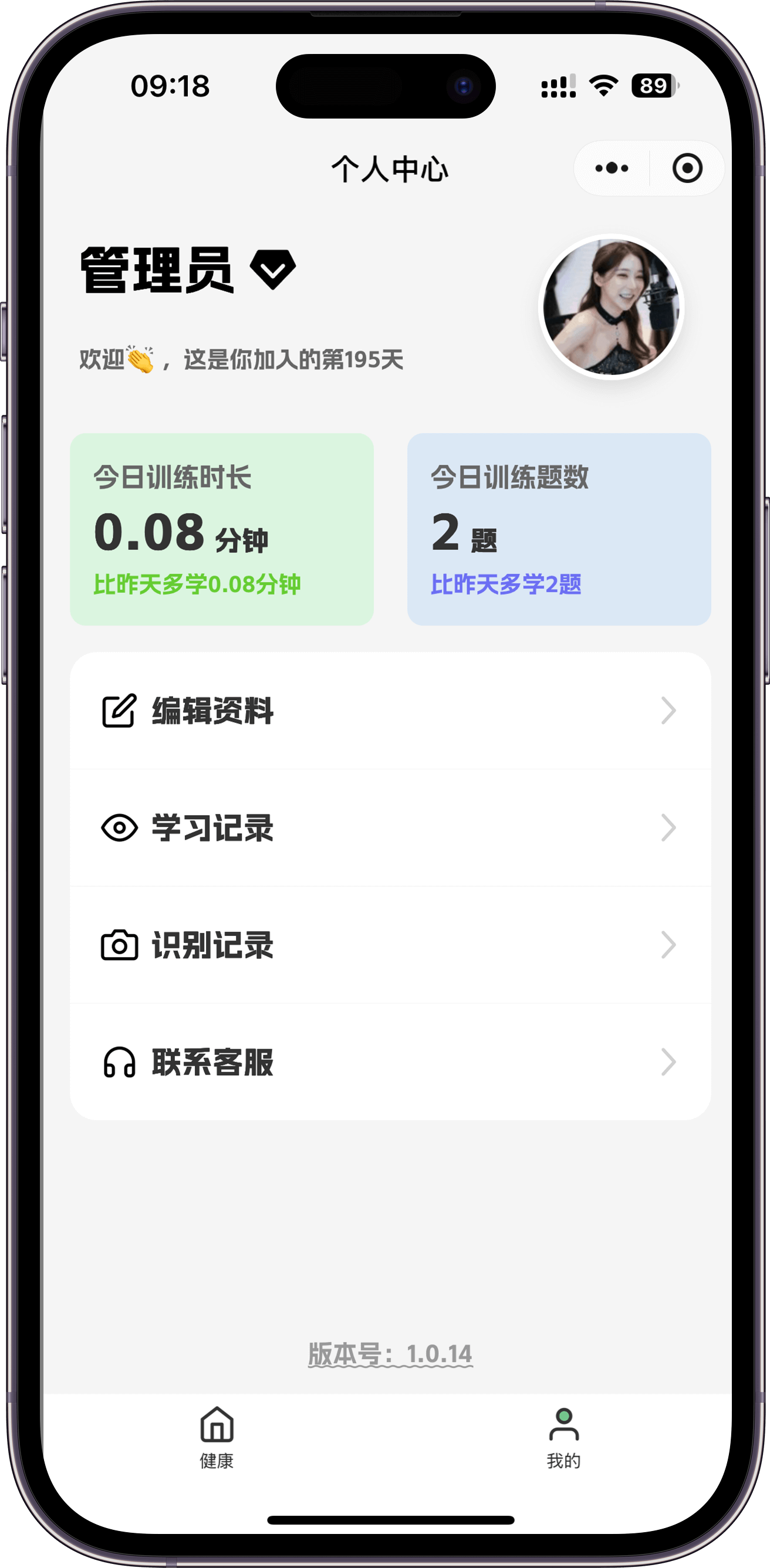The image size is (770, 1568).
Task: Switch to the 健康 tab
Action: tap(217, 1438)
